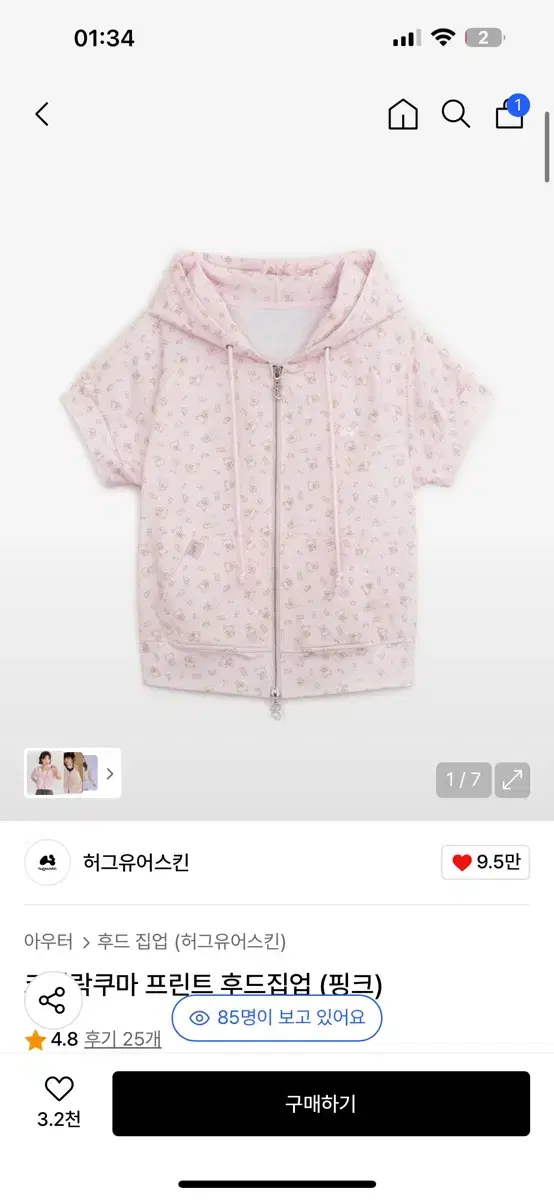554x1200 pixels.
Task: Open the home icon in the top bar
Action: click(x=403, y=114)
